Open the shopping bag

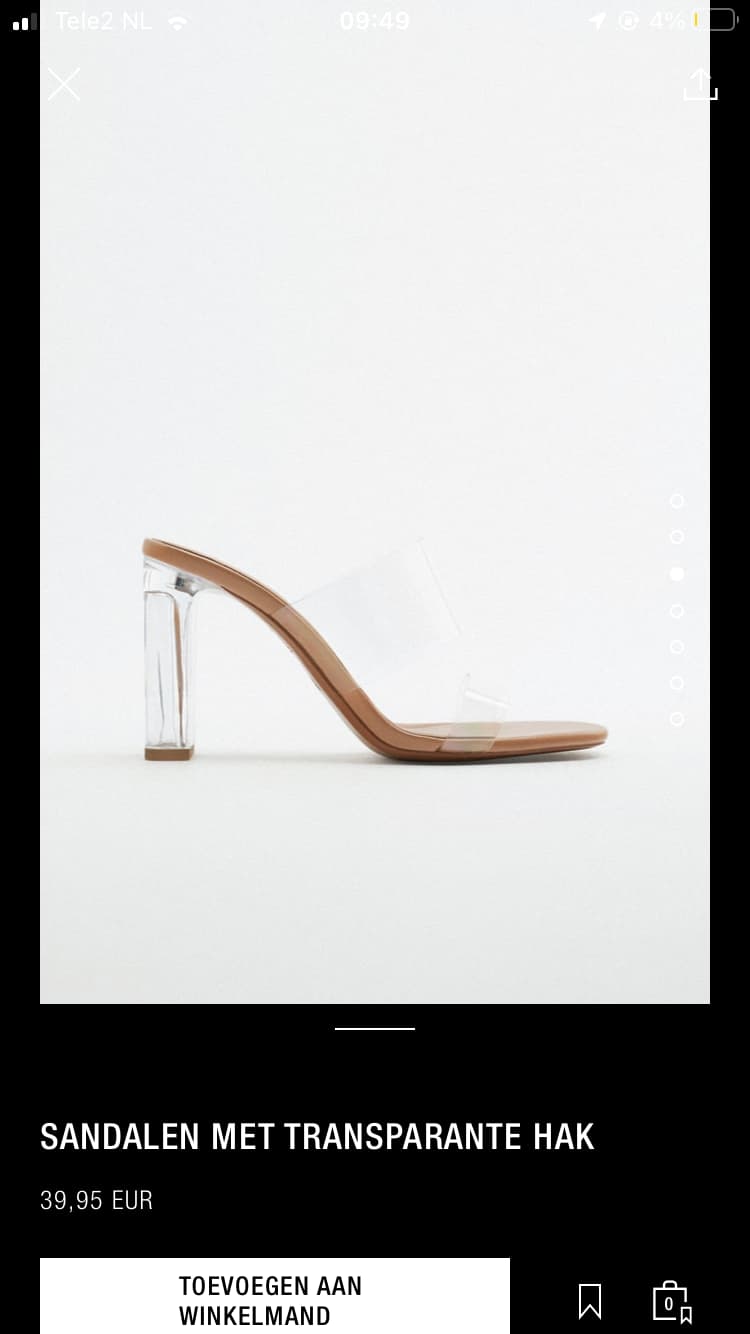coord(671,1302)
